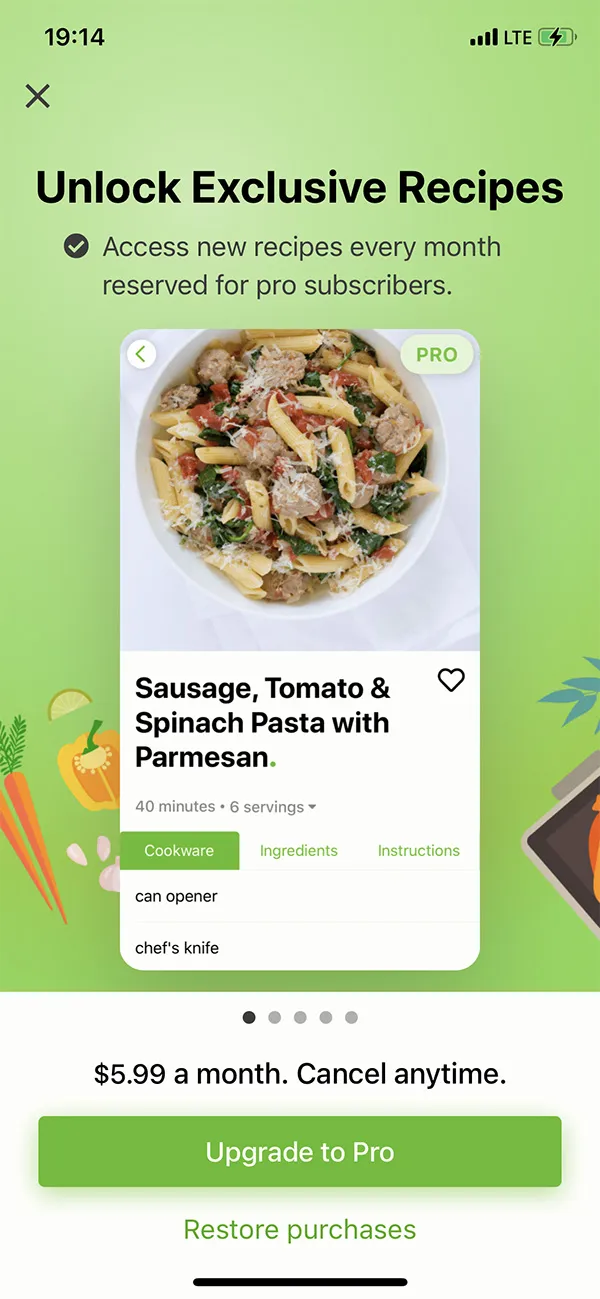Jump to the second page indicator dot

275,1018
